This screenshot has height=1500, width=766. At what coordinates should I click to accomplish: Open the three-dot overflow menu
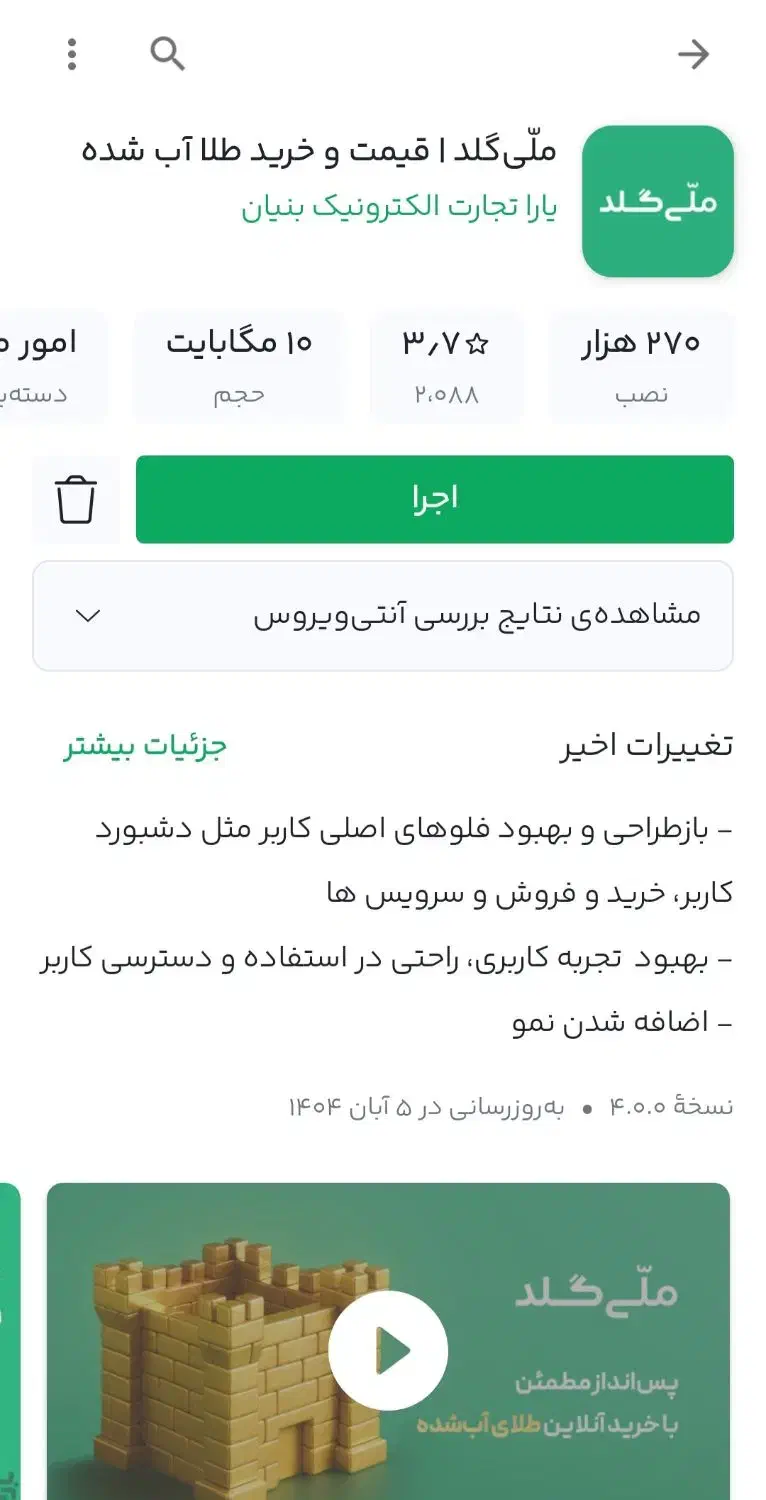[x=71, y=54]
